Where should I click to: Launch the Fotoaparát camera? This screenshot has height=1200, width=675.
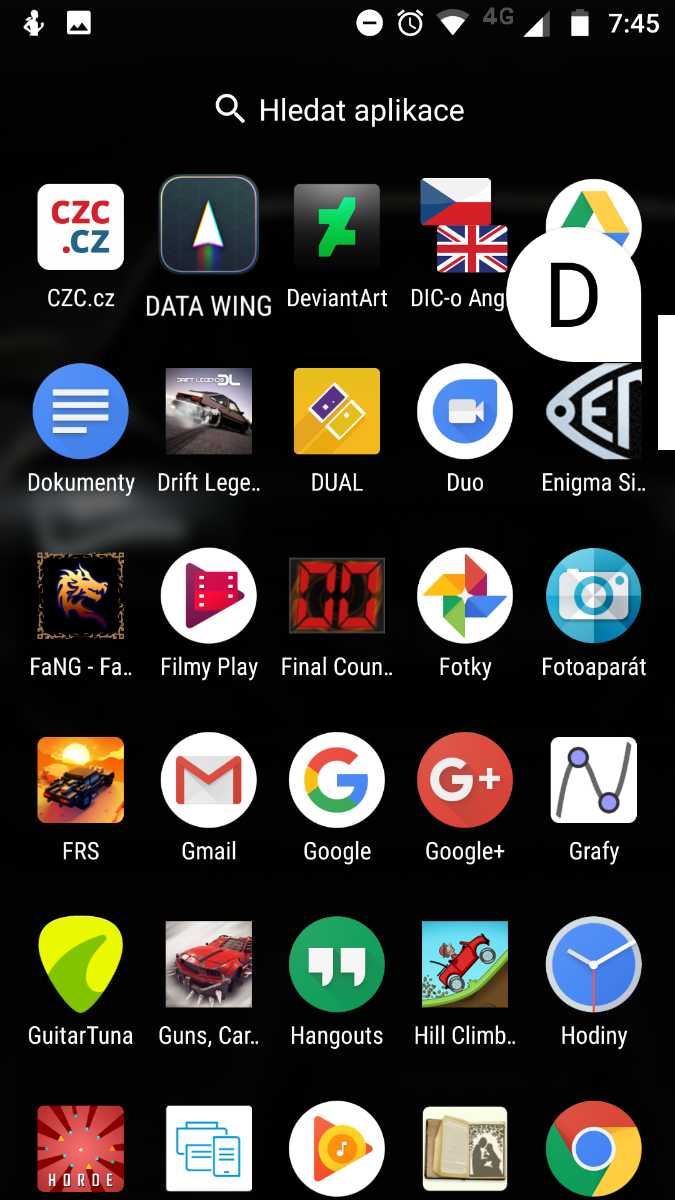[x=593, y=596]
